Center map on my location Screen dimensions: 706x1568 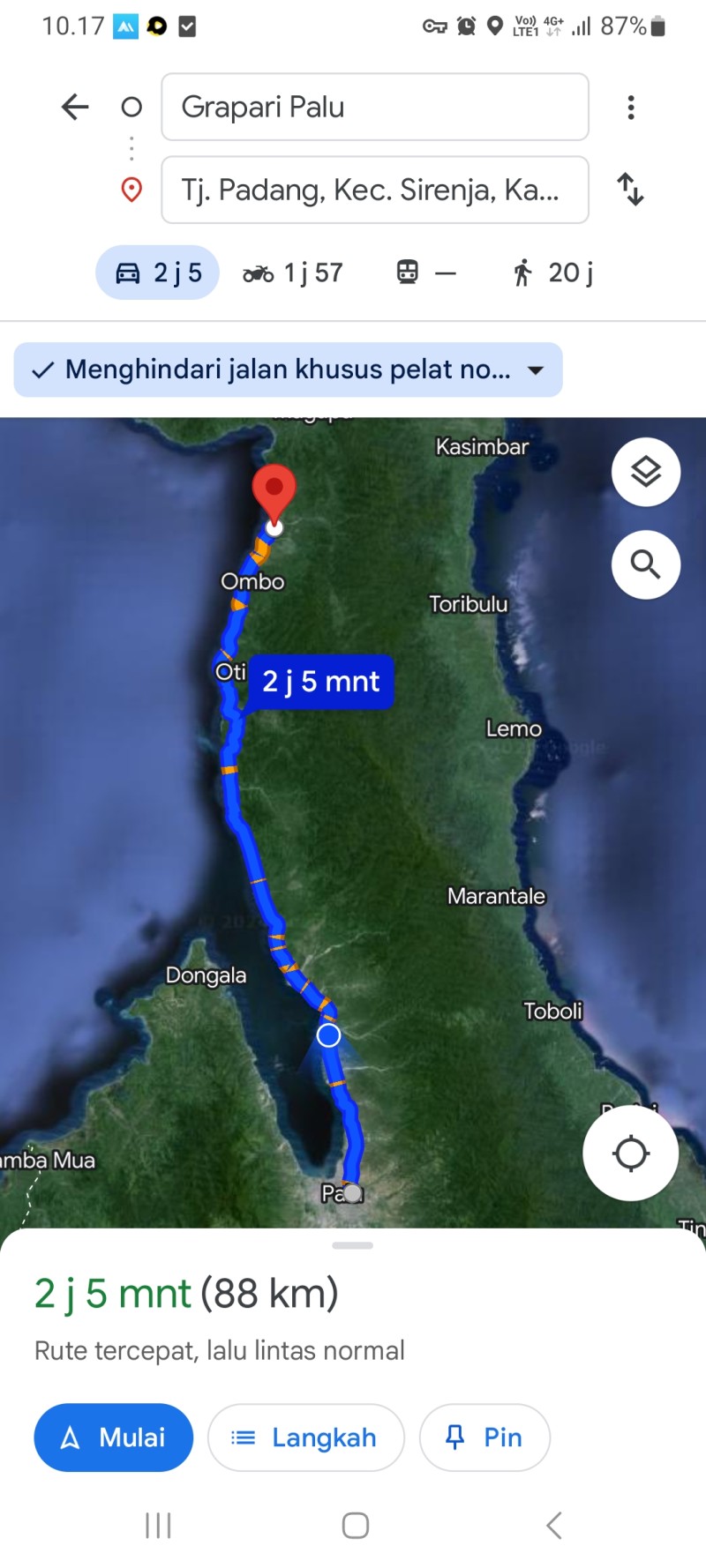630,1153
